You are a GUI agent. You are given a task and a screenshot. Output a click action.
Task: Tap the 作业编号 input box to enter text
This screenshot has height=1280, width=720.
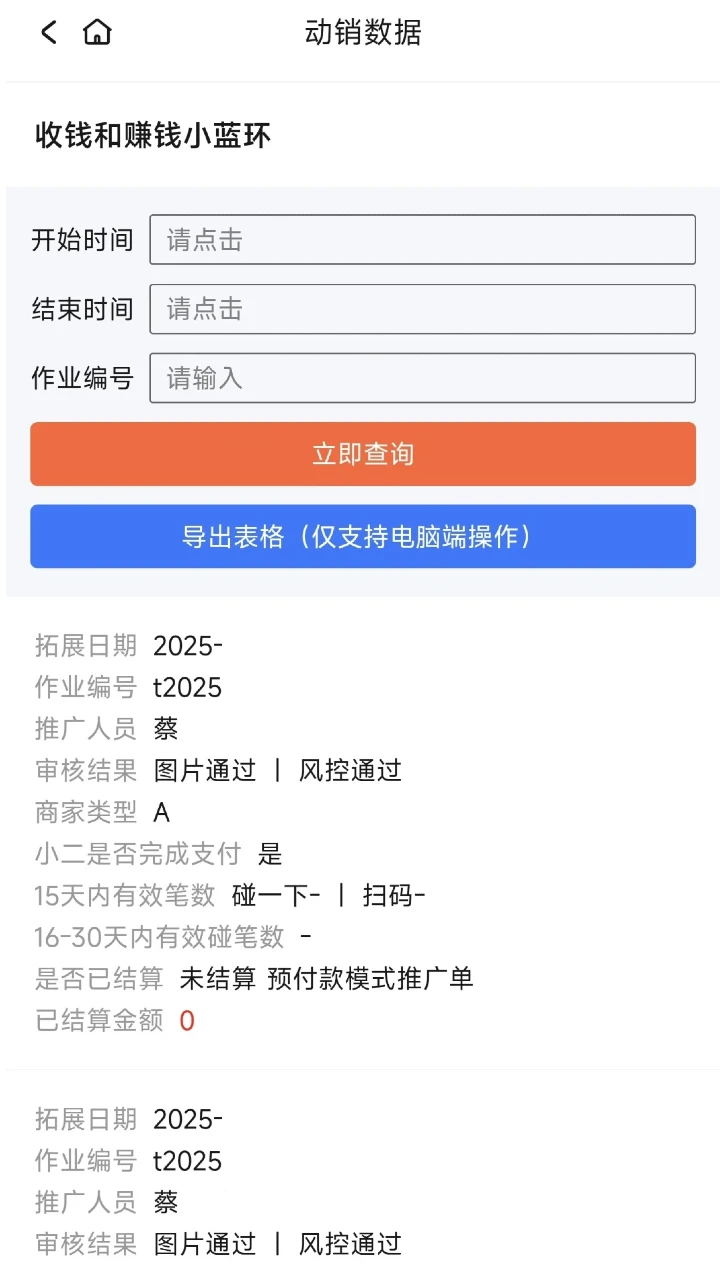[x=422, y=378]
